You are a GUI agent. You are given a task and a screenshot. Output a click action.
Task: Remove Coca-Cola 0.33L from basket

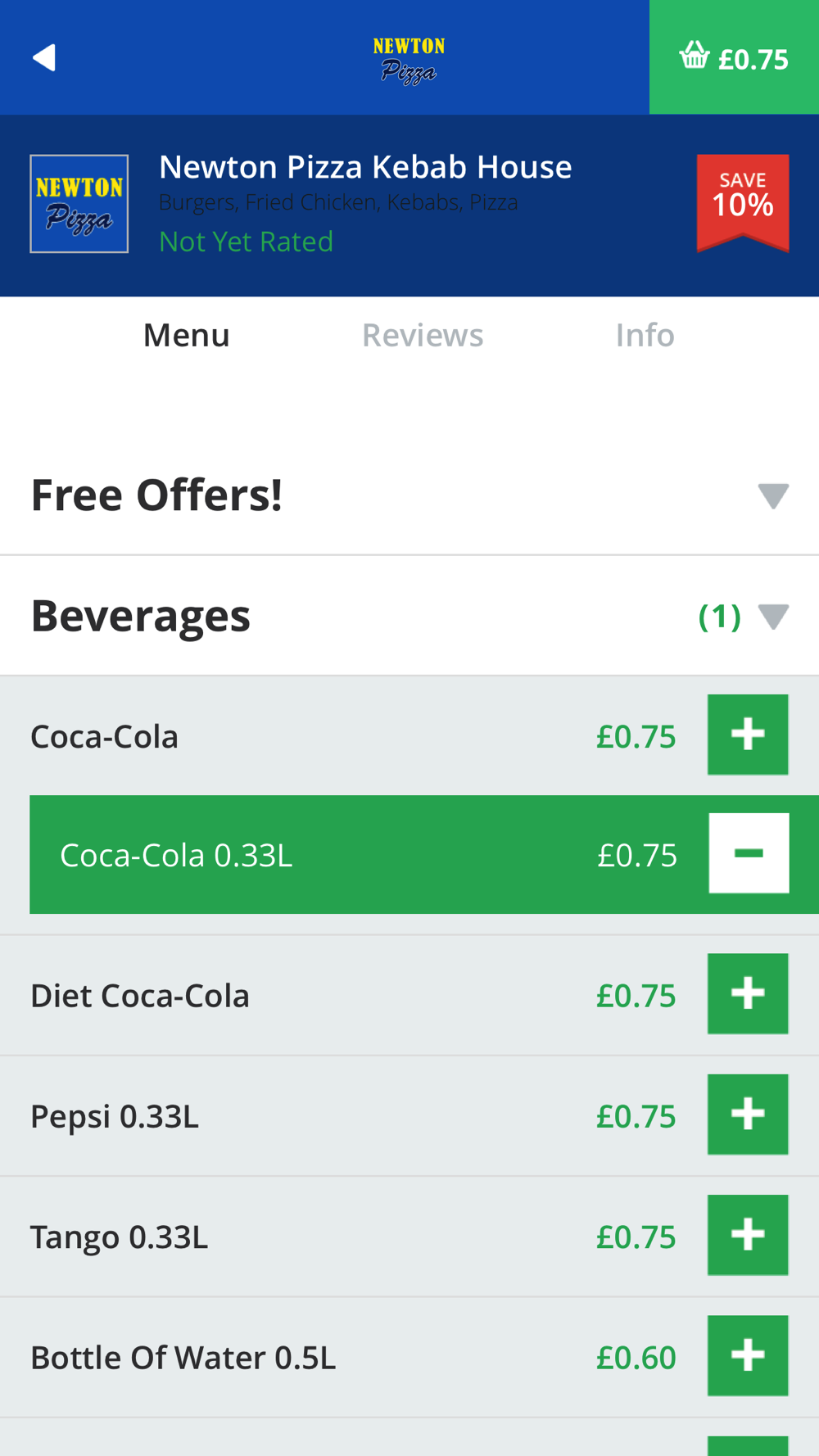pos(749,853)
